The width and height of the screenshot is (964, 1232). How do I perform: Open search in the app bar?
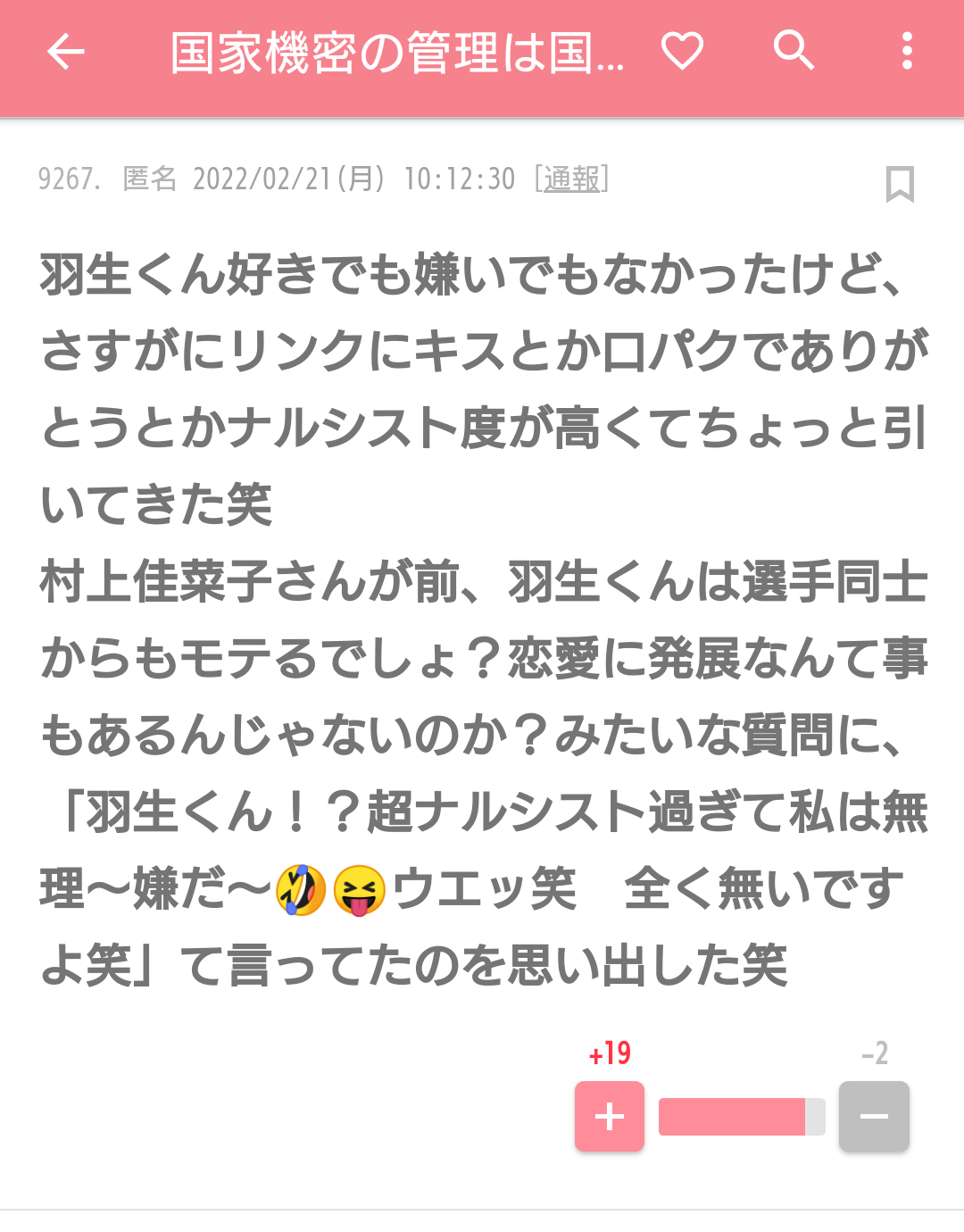coord(793,51)
